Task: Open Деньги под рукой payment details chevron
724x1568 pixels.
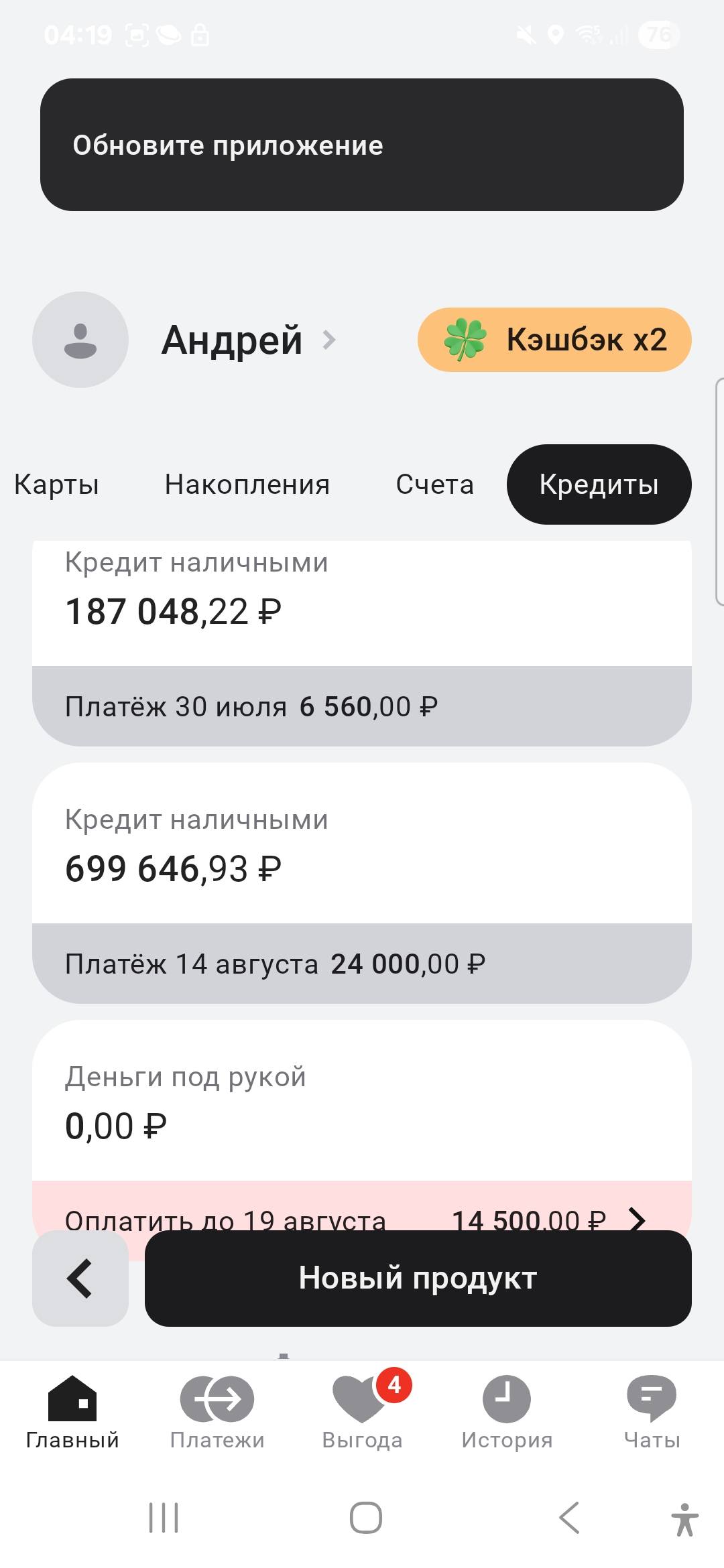Action: [637, 1220]
